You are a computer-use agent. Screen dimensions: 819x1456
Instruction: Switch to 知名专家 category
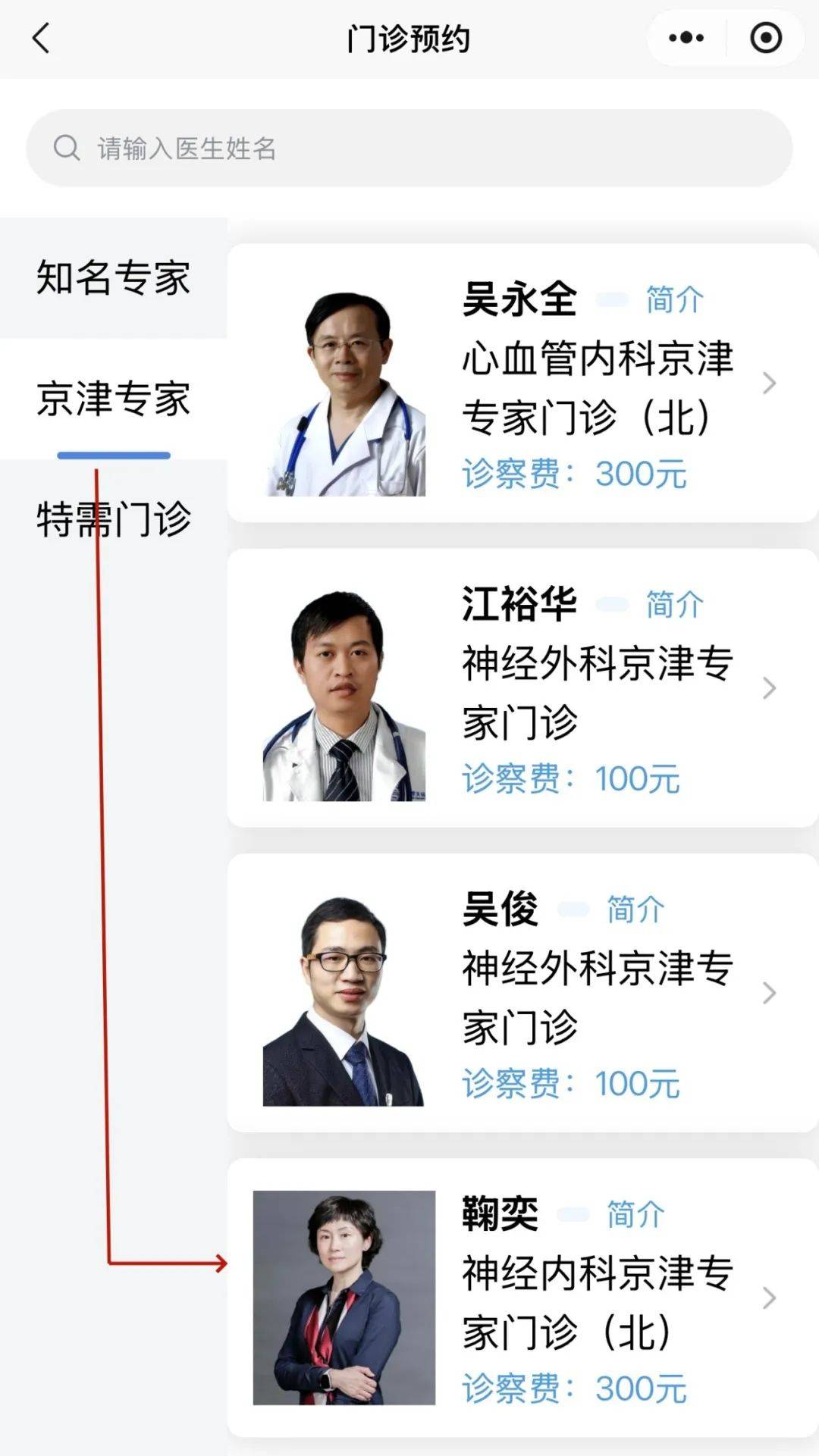pyautogui.click(x=114, y=277)
